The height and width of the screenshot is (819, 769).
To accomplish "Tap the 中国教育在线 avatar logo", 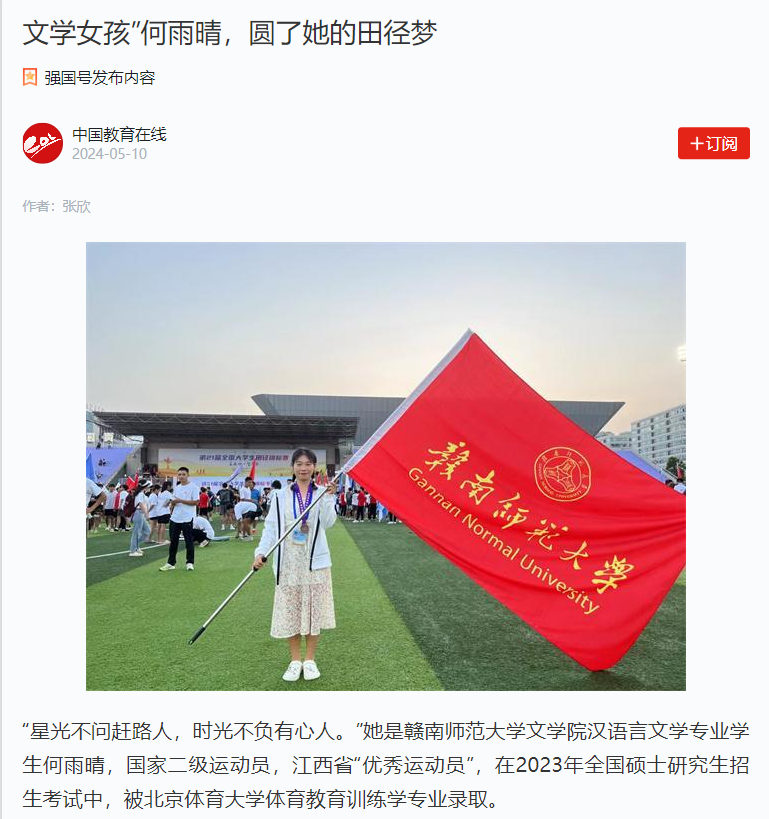I will click(43, 143).
